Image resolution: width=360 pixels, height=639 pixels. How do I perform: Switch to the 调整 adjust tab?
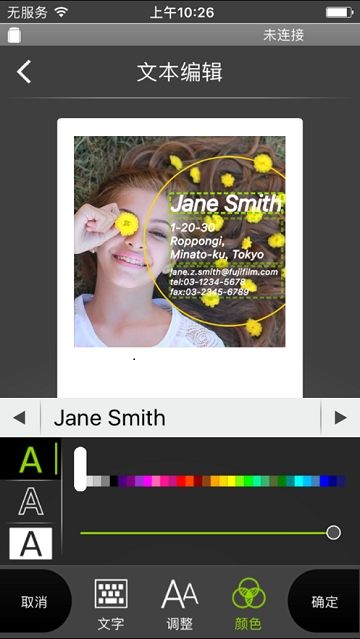click(x=180, y=604)
